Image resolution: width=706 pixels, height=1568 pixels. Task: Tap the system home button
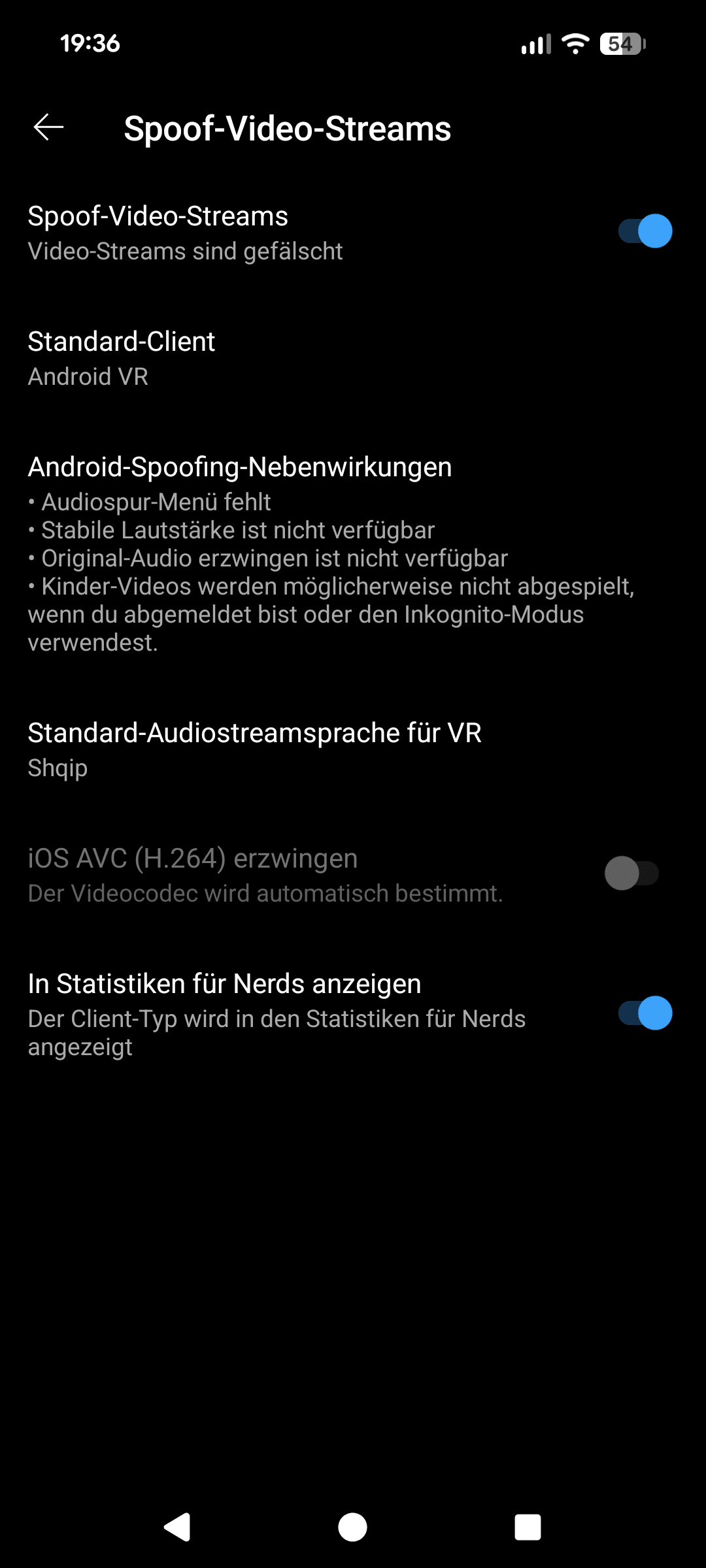352,1527
